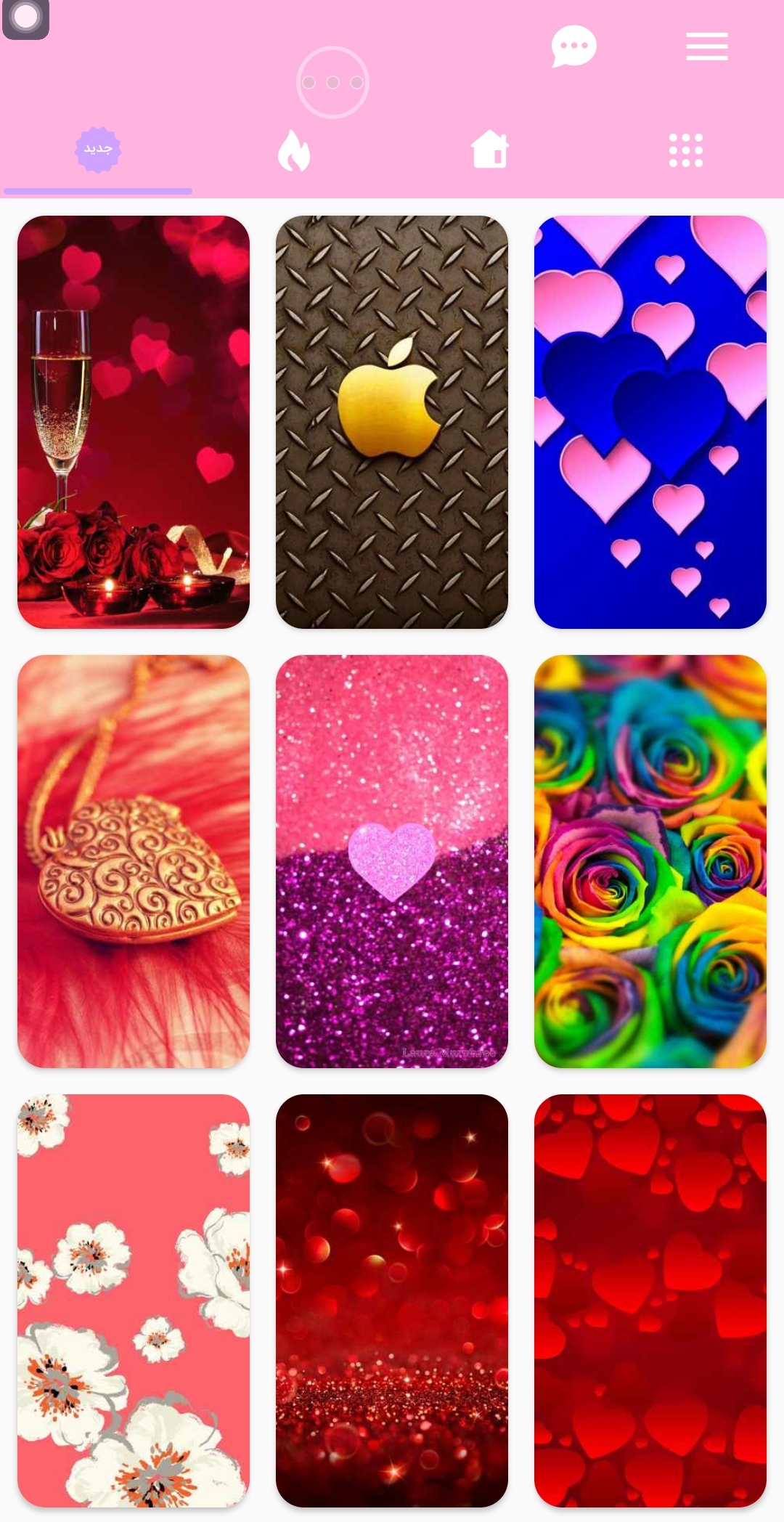Switch to the trending flame tab
Viewport: 784px width, 1522px height.
coord(294,151)
